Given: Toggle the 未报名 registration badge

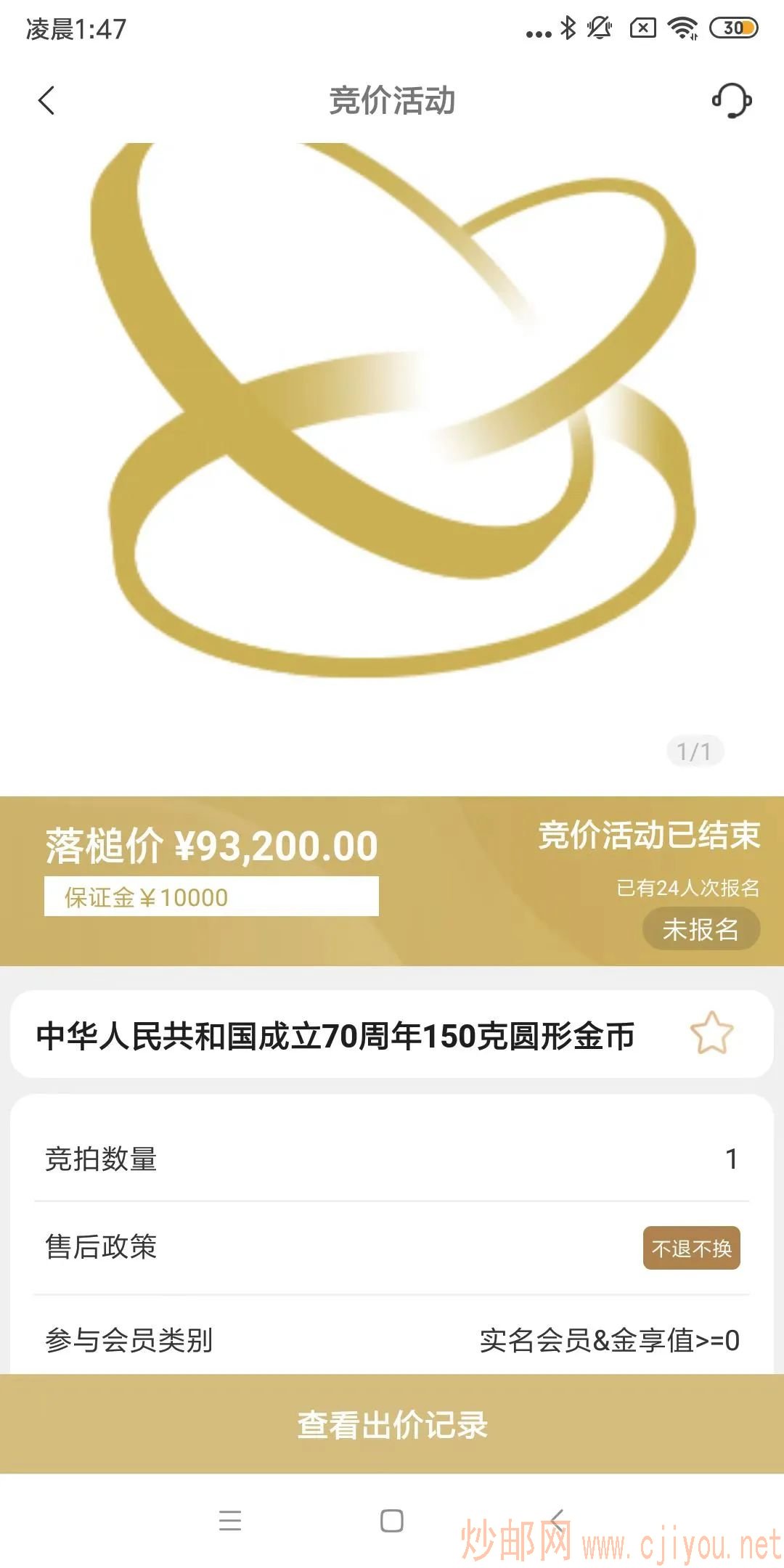Looking at the screenshot, I should [x=701, y=929].
